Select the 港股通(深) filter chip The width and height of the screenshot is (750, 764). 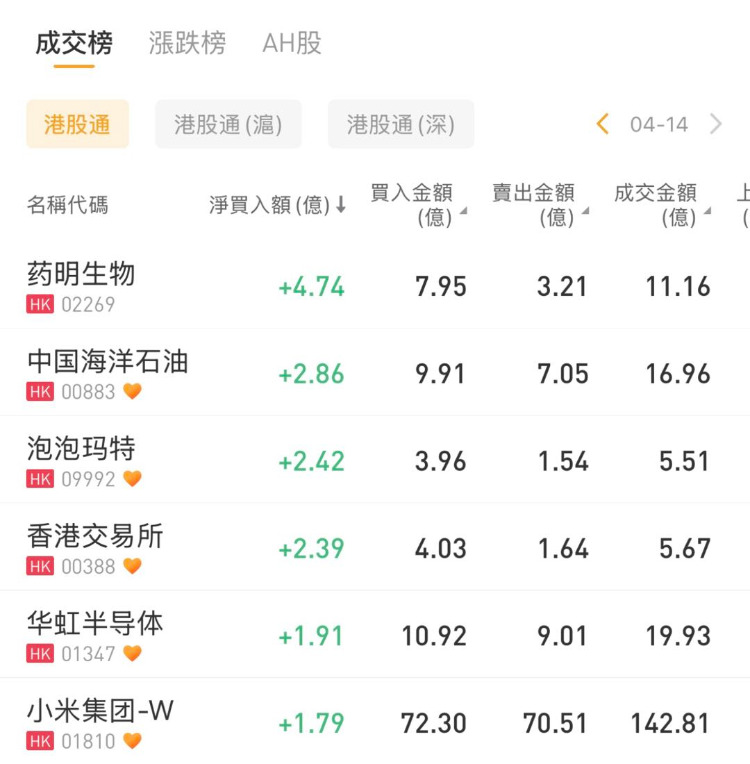point(400,124)
